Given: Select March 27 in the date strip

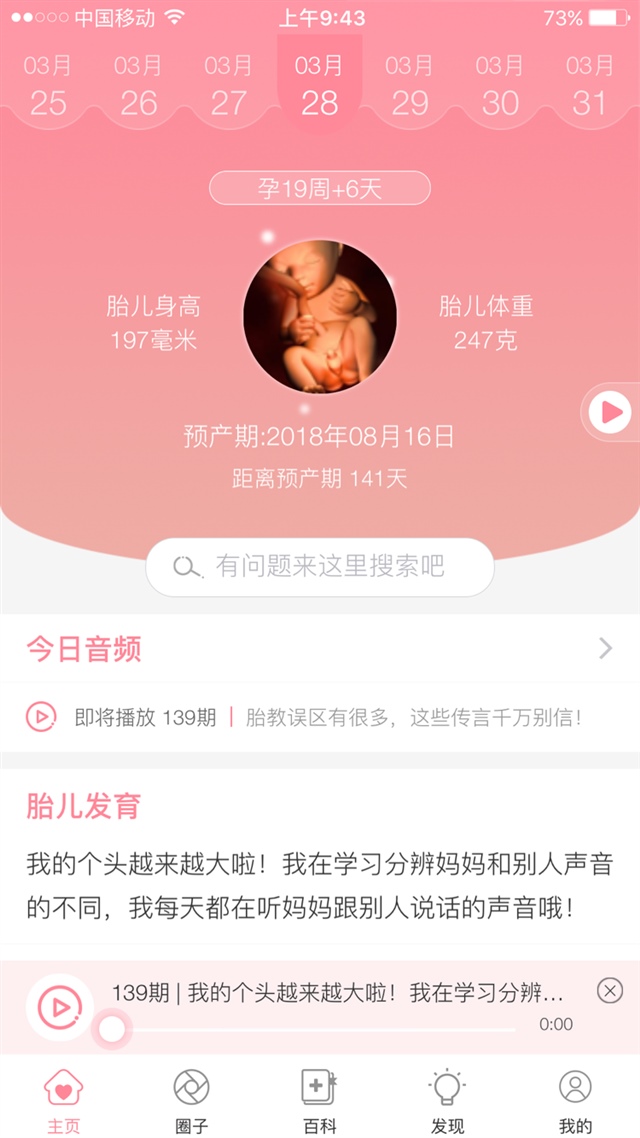Looking at the screenshot, I should click(228, 86).
